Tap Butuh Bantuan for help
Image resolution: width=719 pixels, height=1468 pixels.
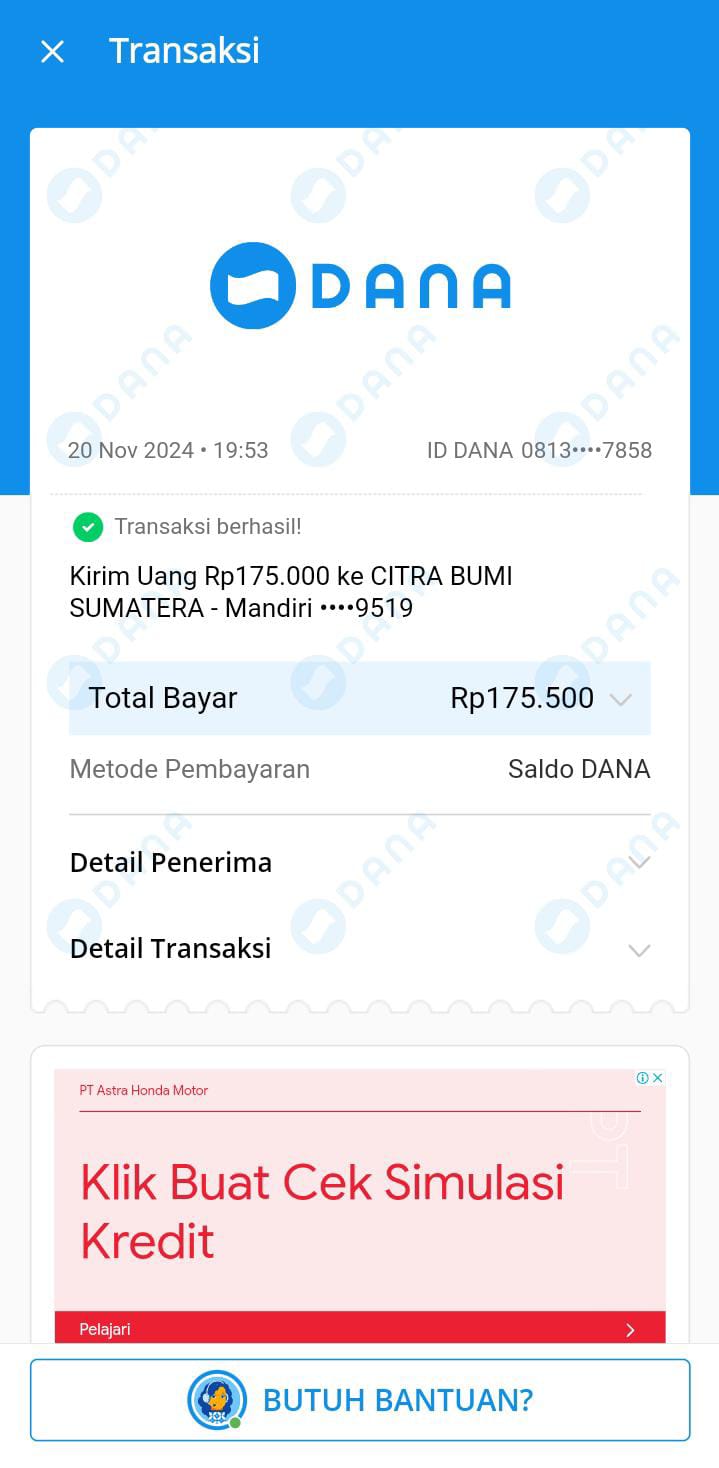click(360, 1400)
